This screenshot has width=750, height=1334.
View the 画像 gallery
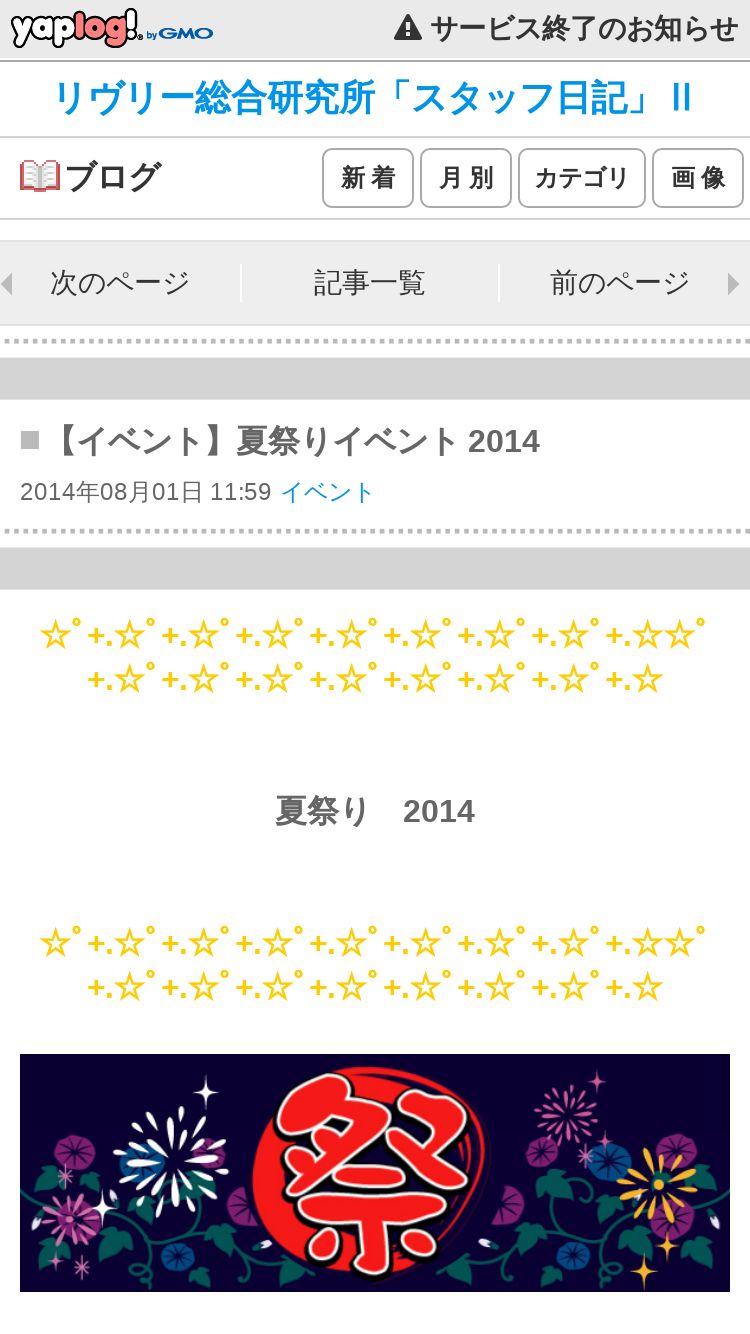(698, 178)
